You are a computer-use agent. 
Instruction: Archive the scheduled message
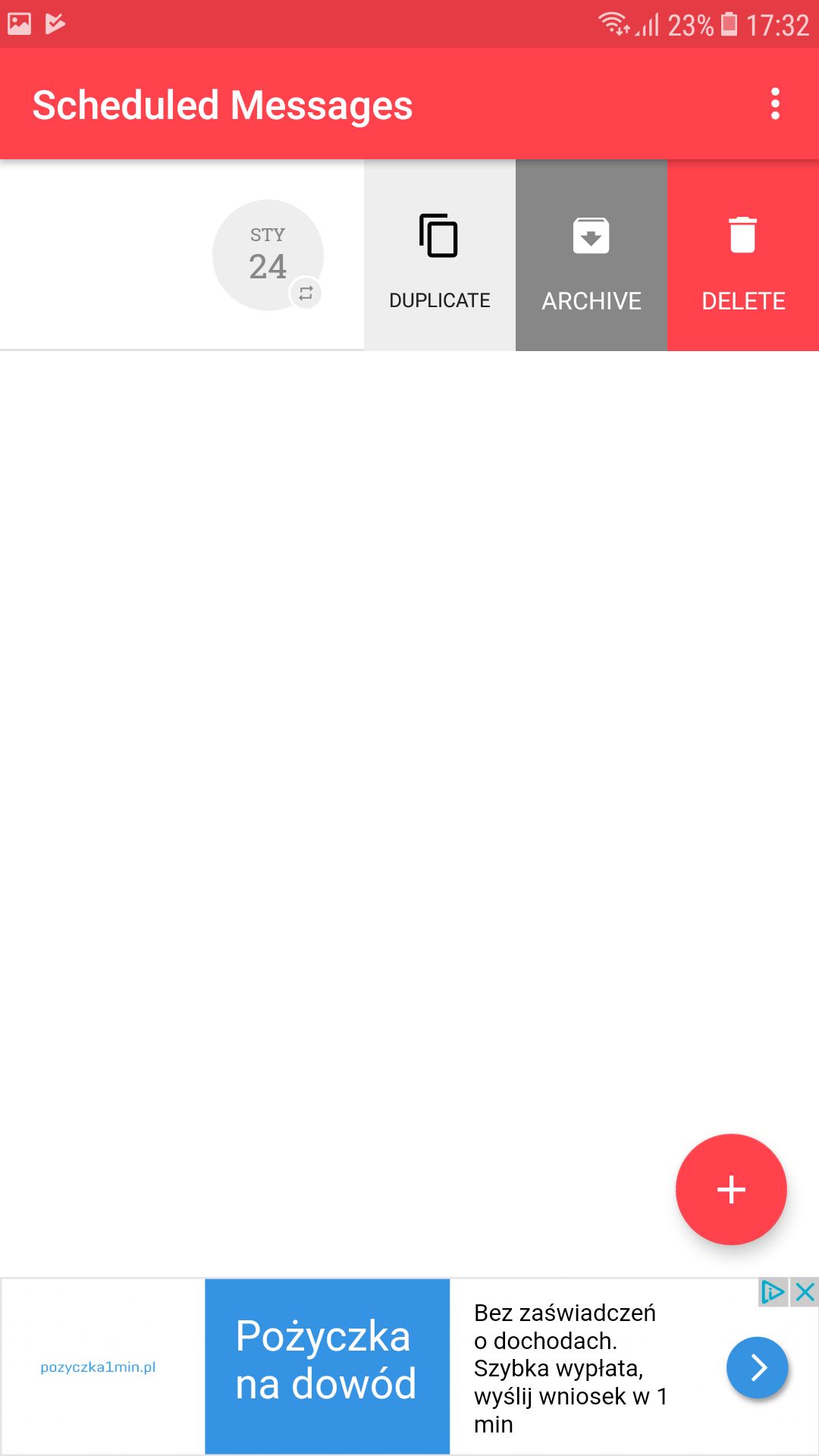[591, 256]
